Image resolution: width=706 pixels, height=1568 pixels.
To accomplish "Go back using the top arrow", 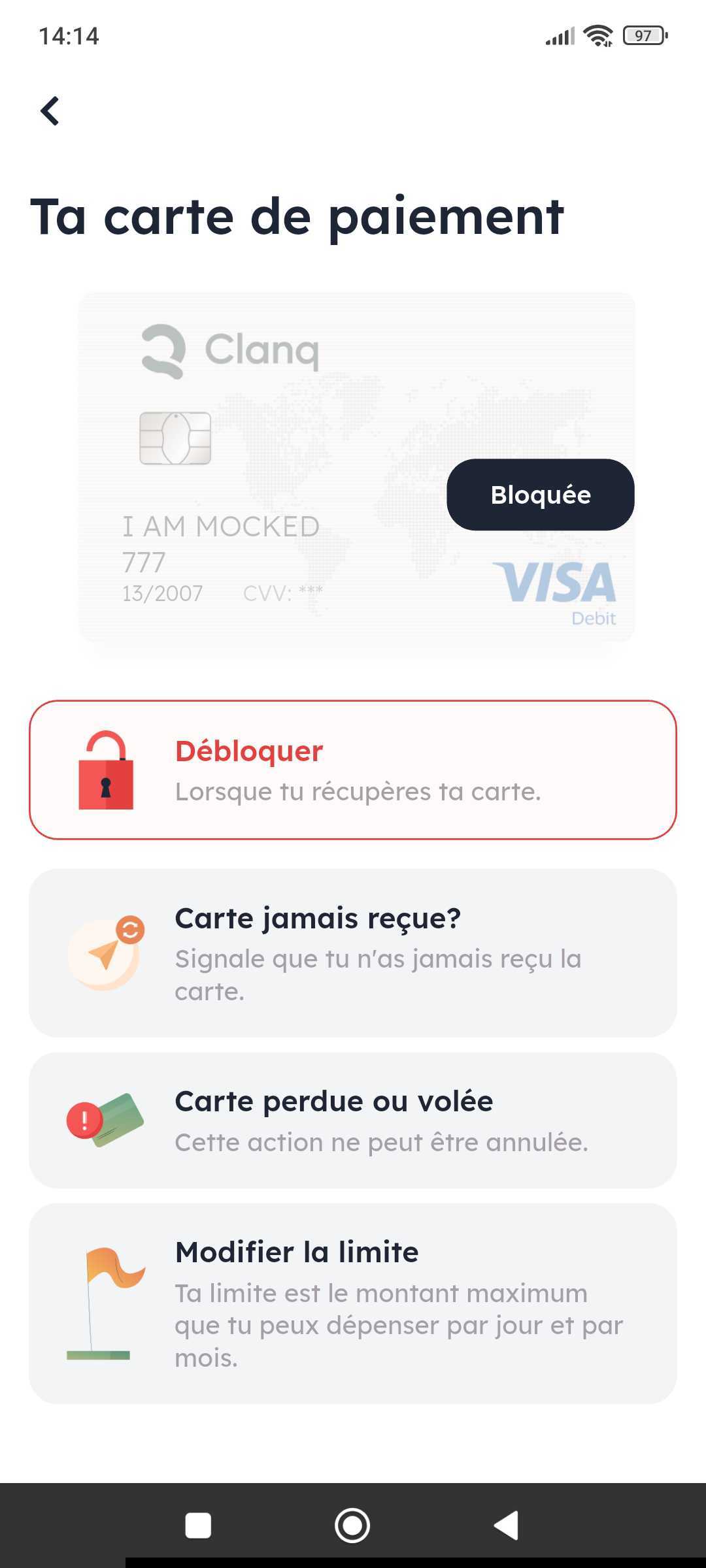I will pos(50,110).
